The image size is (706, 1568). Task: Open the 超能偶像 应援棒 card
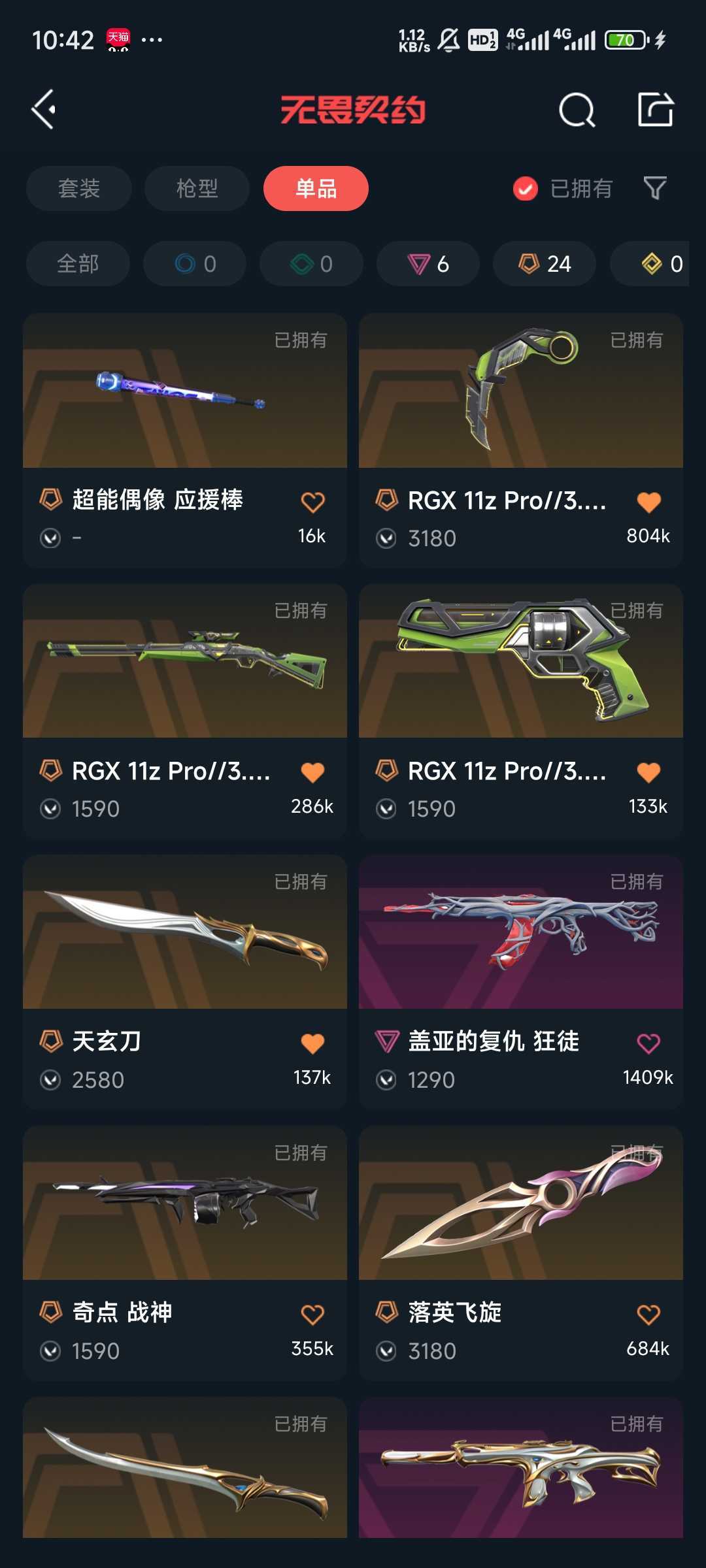(185, 440)
